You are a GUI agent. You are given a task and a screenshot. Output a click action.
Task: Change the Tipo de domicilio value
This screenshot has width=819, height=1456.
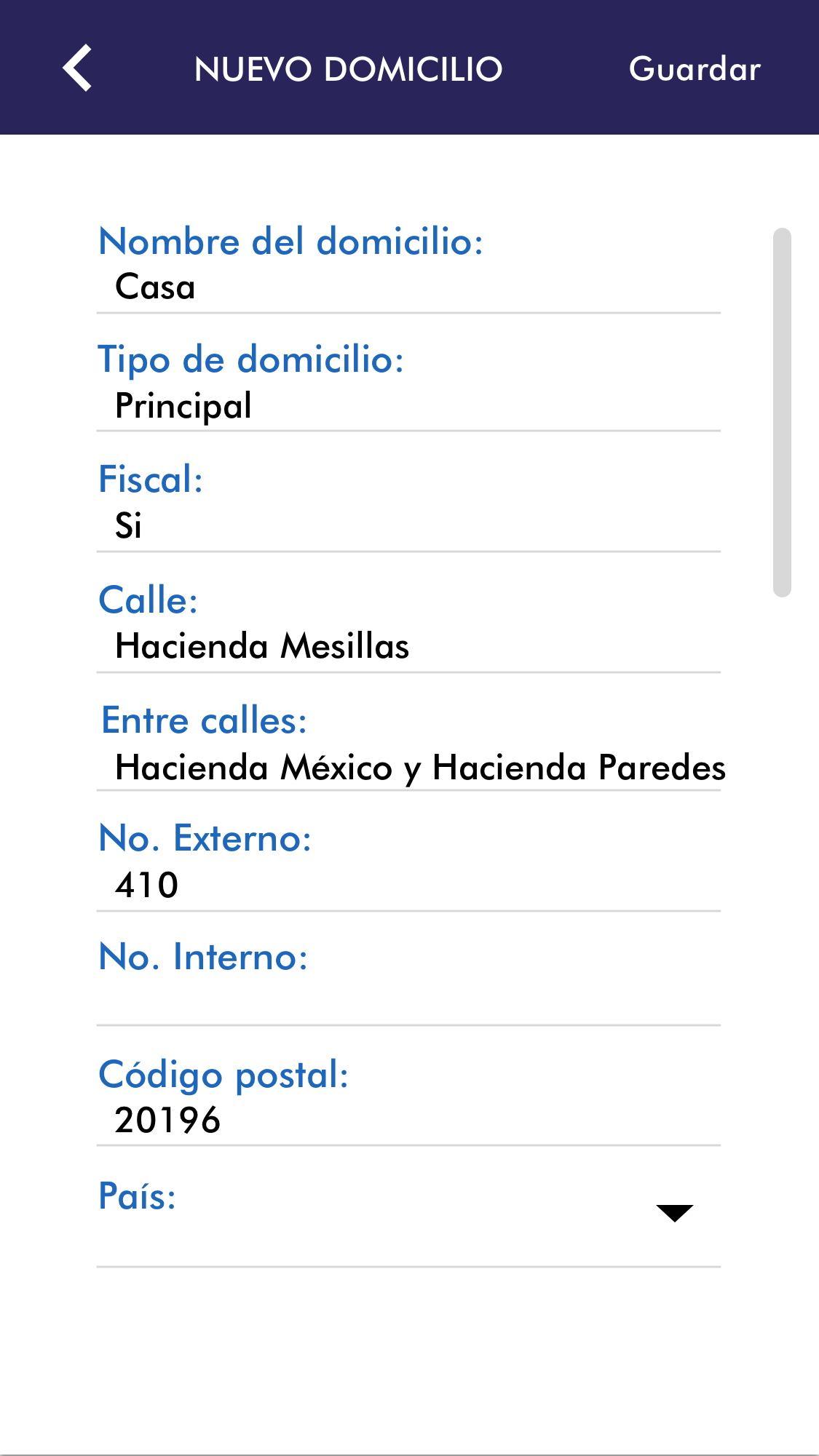tap(408, 405)
